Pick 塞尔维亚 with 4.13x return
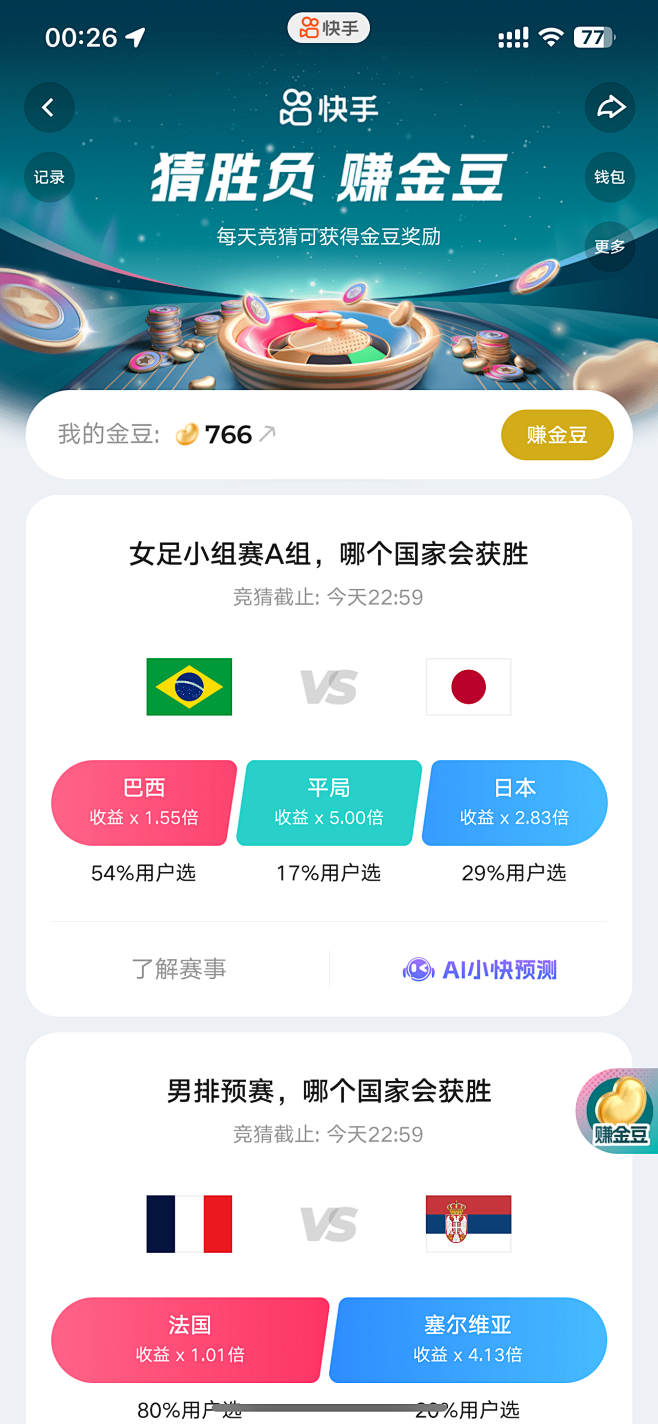 (x=468, y=1339)
